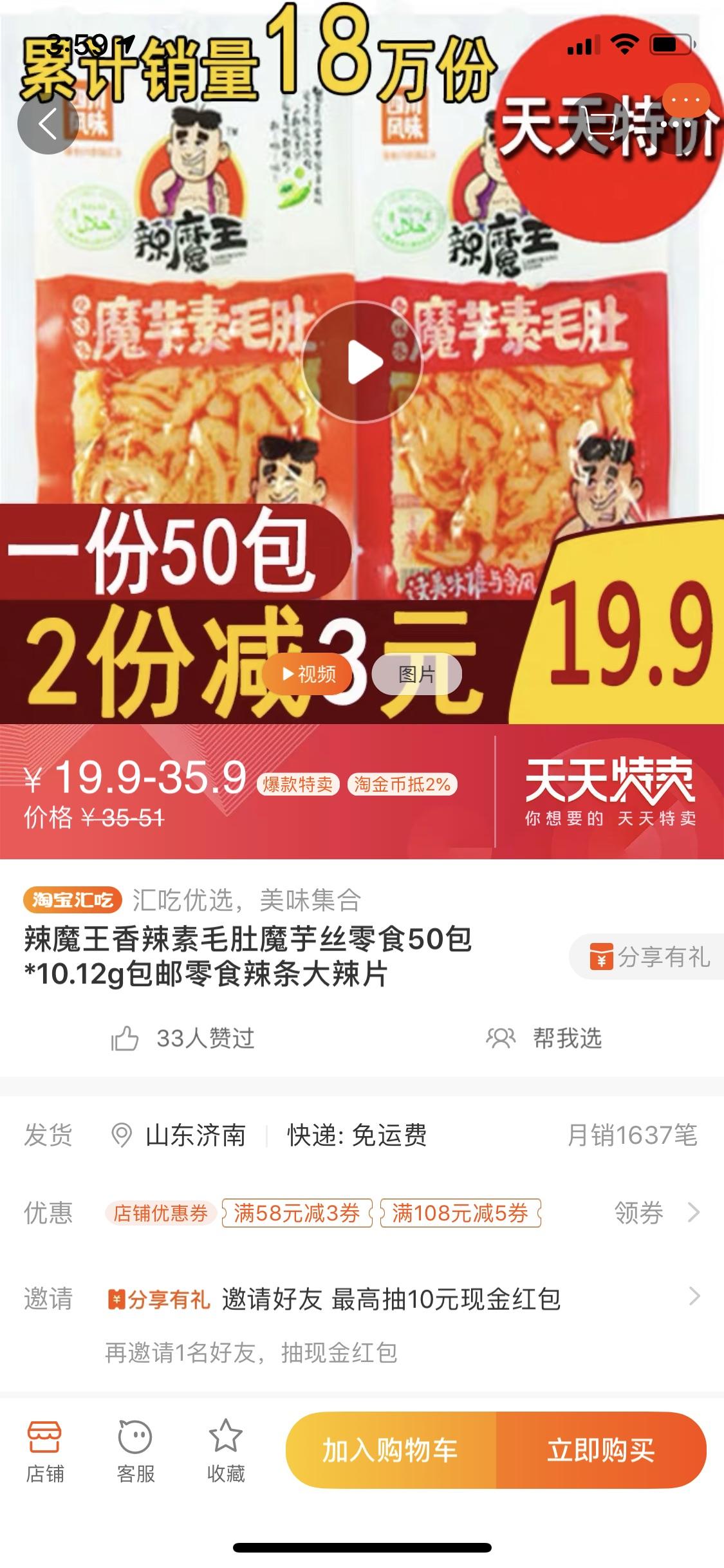Viewport: 724px width, 1568px height.
Task: Tap 加入购物车 to add to cart
Action: 391,1451
